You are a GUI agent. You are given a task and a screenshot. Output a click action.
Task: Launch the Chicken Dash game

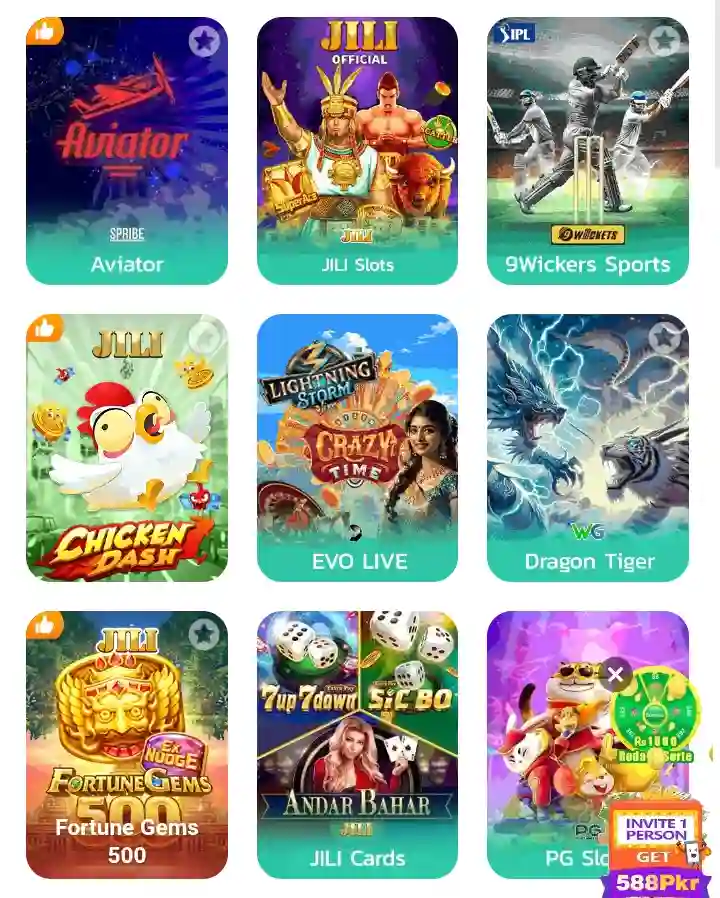[x=126, y=447]
